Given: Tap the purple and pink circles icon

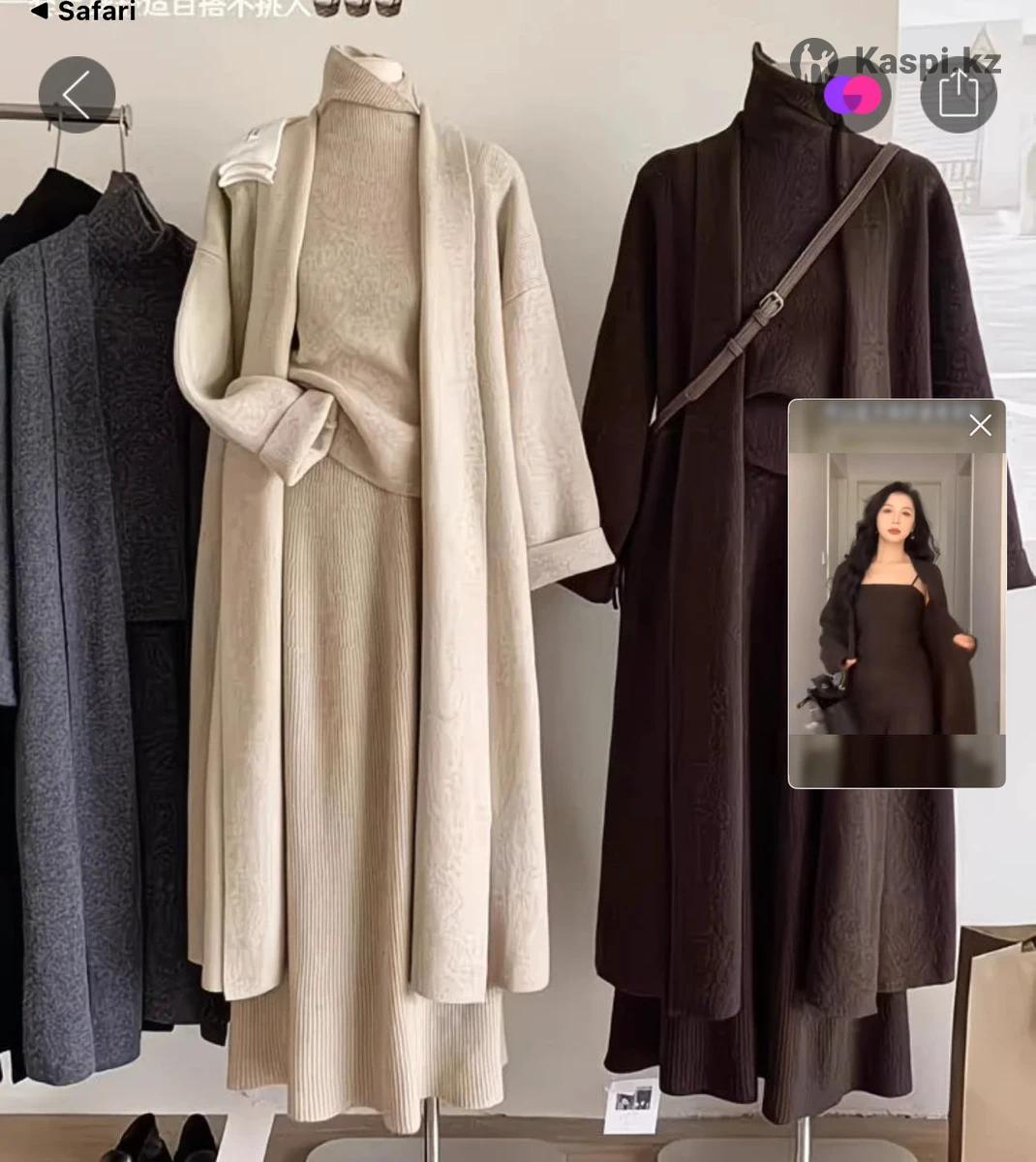Looking at the screenshot, I should 853,95.
